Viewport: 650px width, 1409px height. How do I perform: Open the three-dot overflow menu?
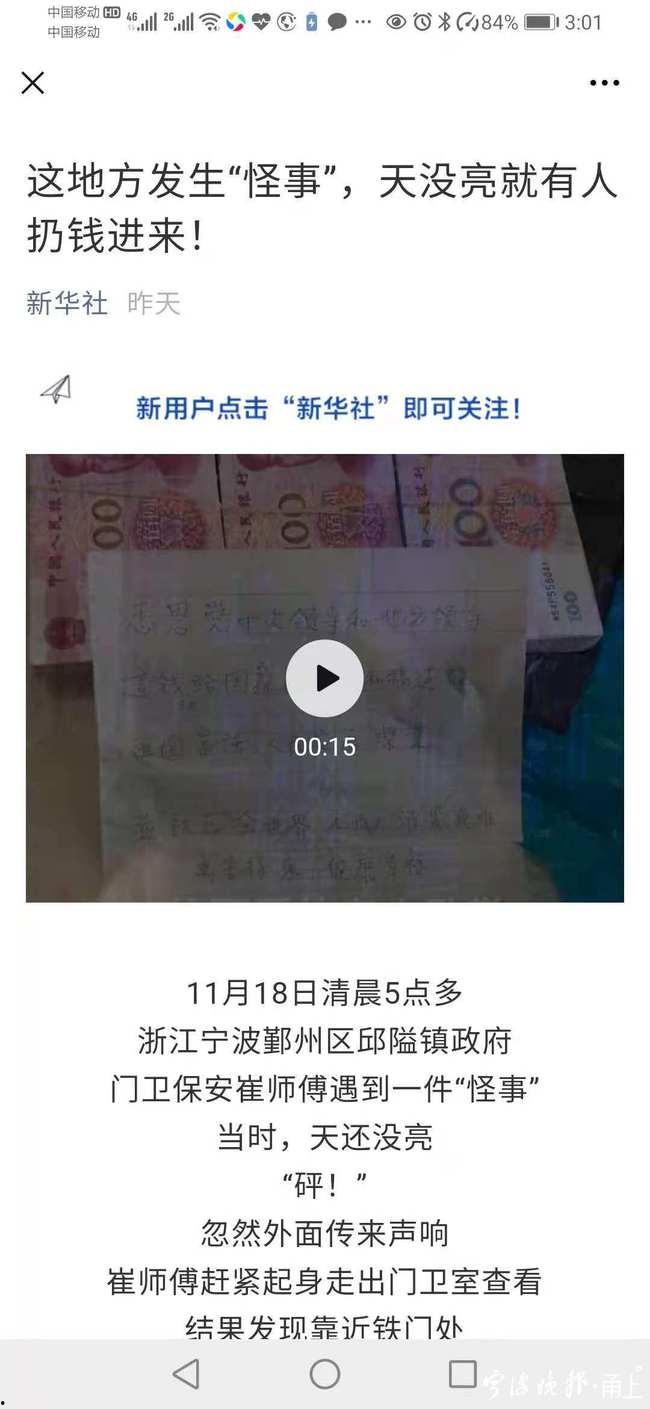pos(604,83)
